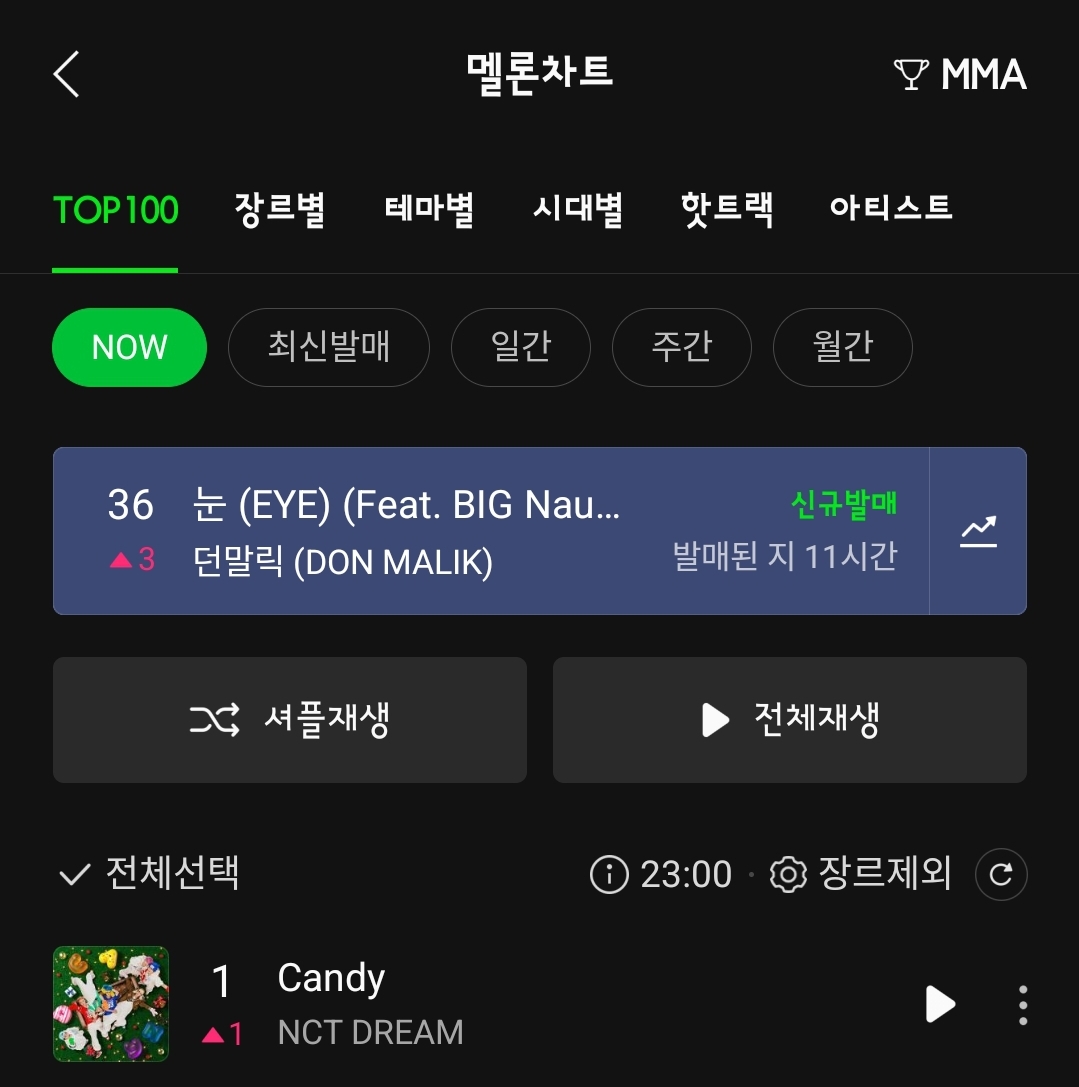Open the MMA awards page via trophy icon

click(x=912, y=74)
